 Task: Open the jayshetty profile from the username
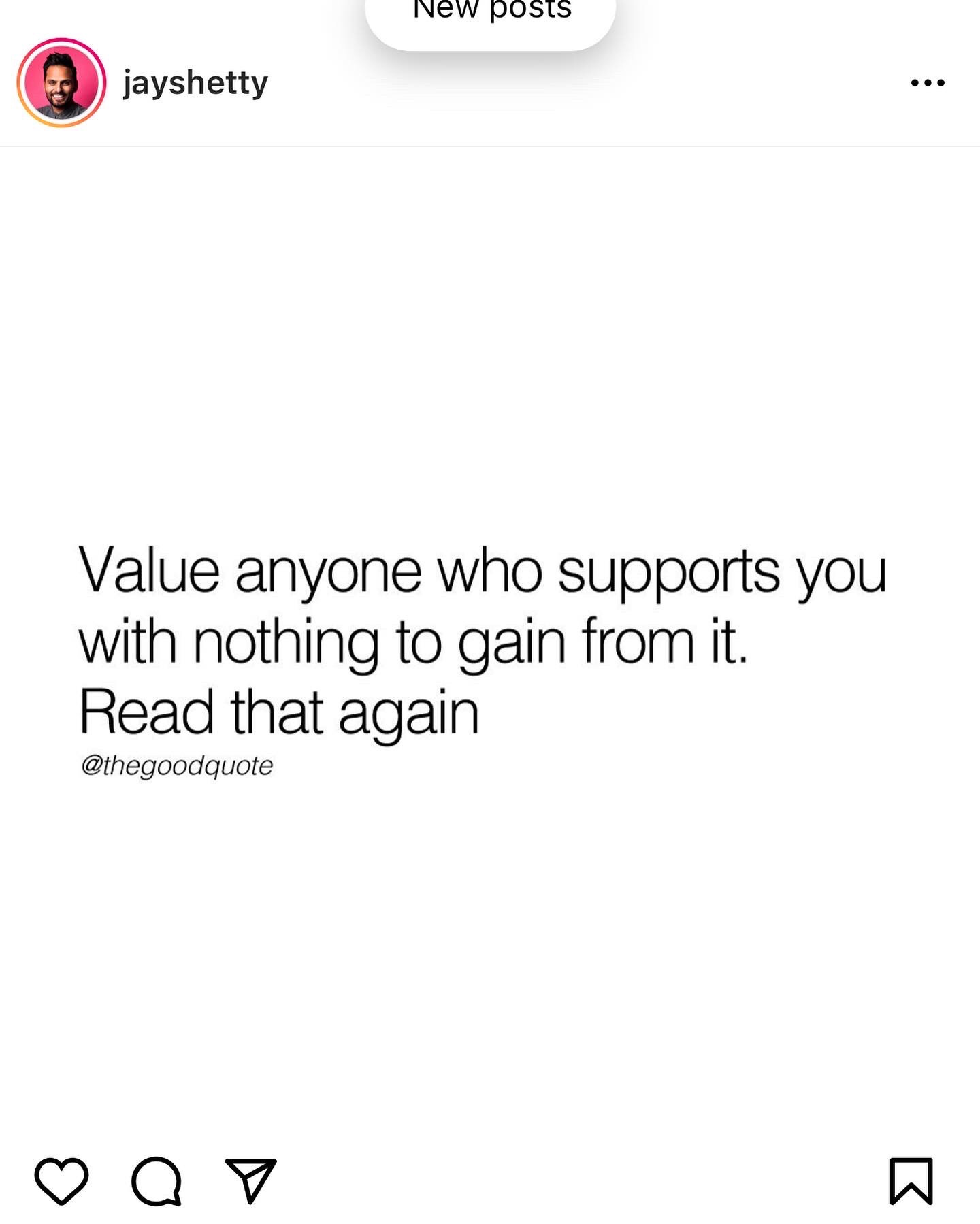[x=195, y=83]
